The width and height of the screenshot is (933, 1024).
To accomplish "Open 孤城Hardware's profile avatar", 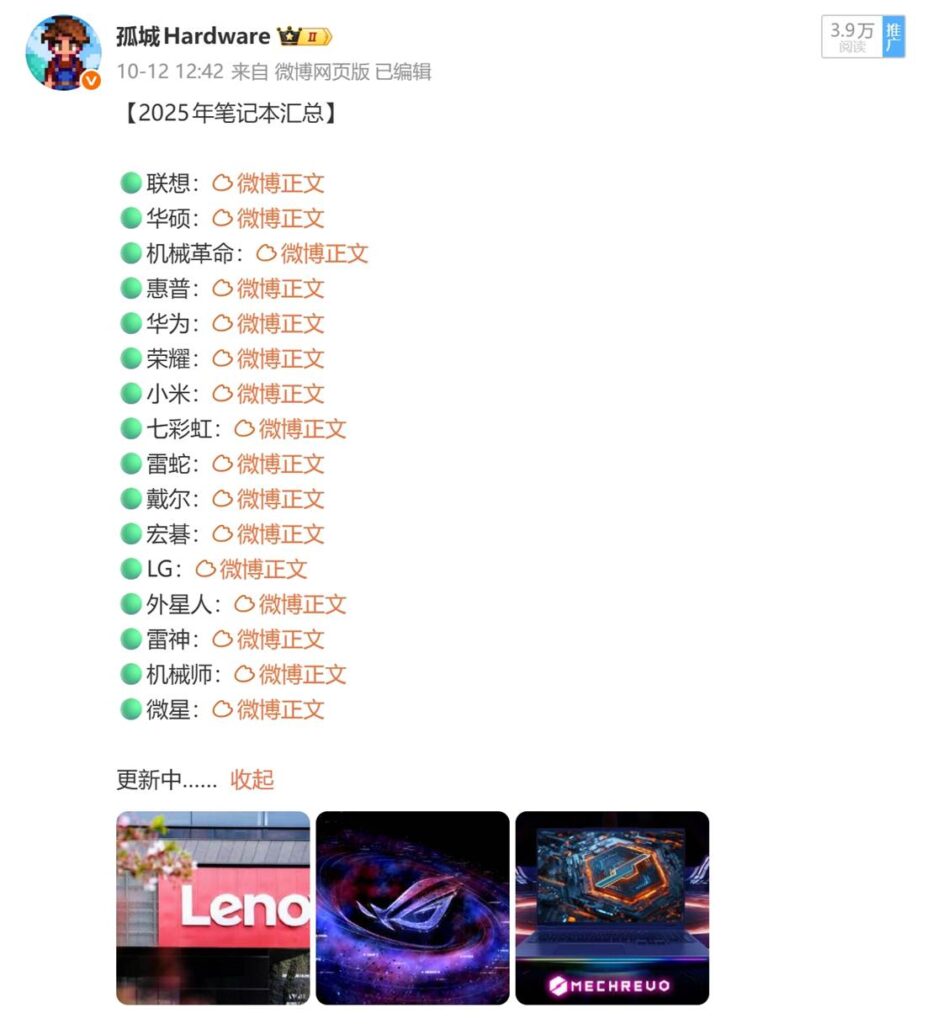I will coord(63,53).
